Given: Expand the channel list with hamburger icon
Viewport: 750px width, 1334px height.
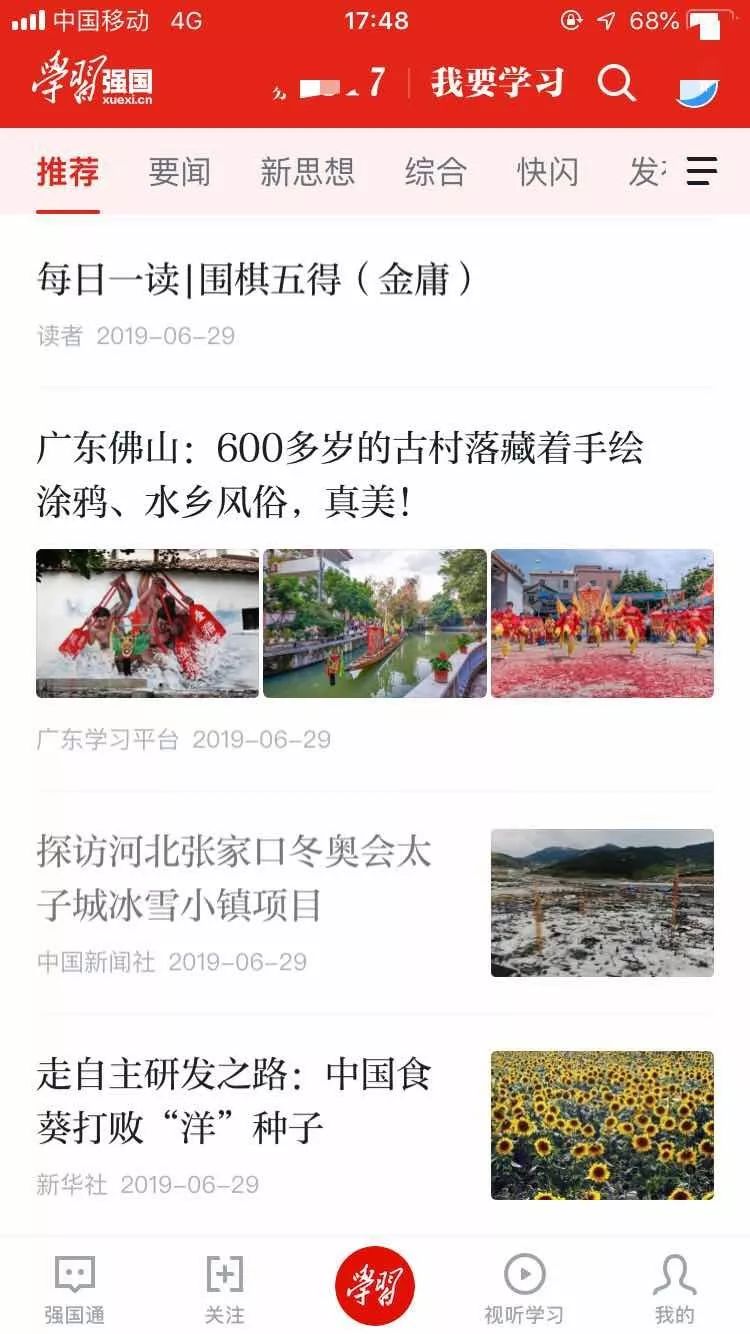Looking at the screenshot, I should point(702,172).
